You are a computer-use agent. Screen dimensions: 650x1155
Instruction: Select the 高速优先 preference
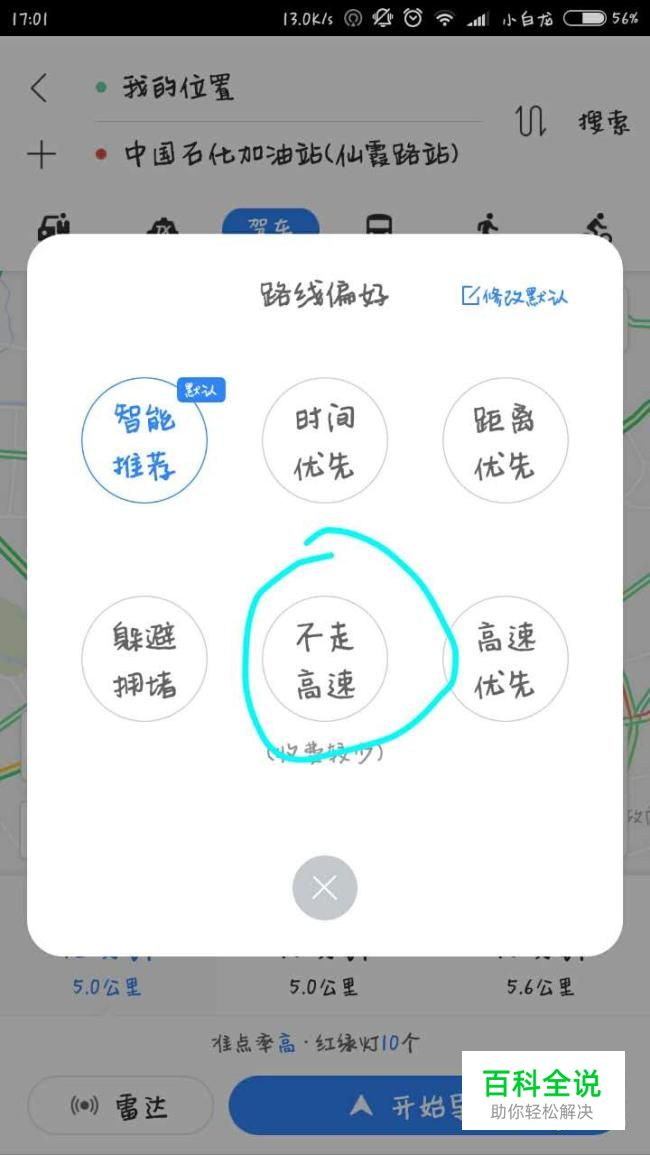point(505,659)
